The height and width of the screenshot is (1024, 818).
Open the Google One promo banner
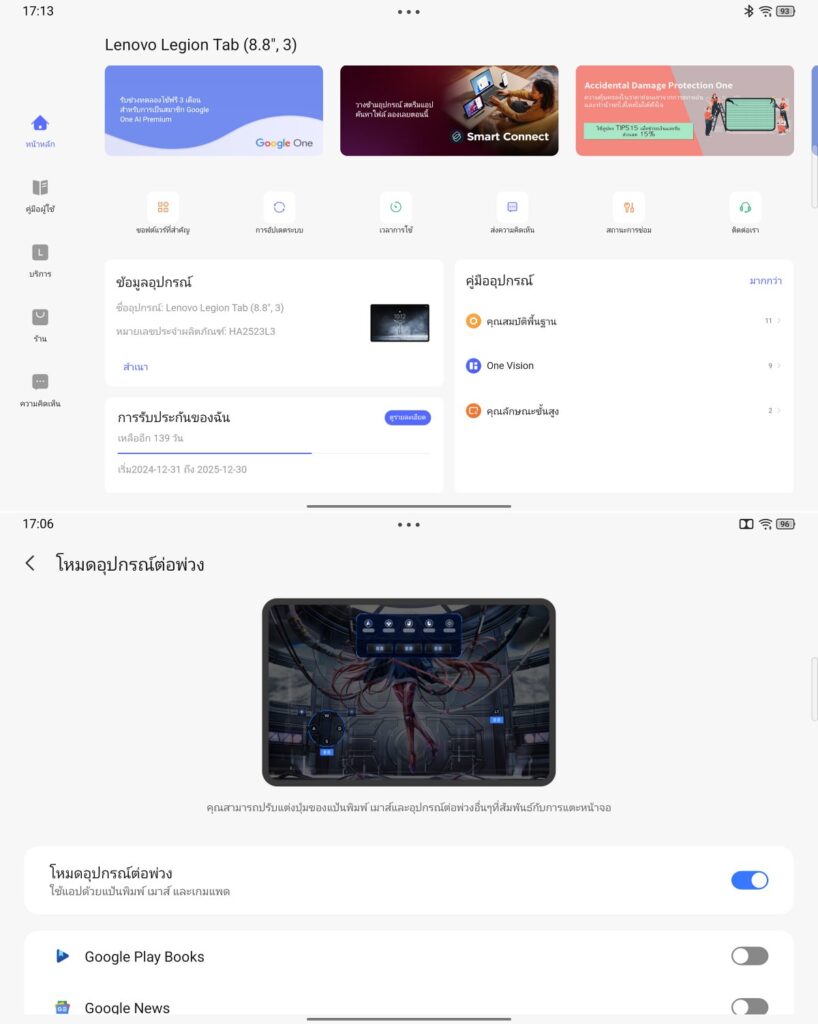pyautogui.click(x=214, y=111)
